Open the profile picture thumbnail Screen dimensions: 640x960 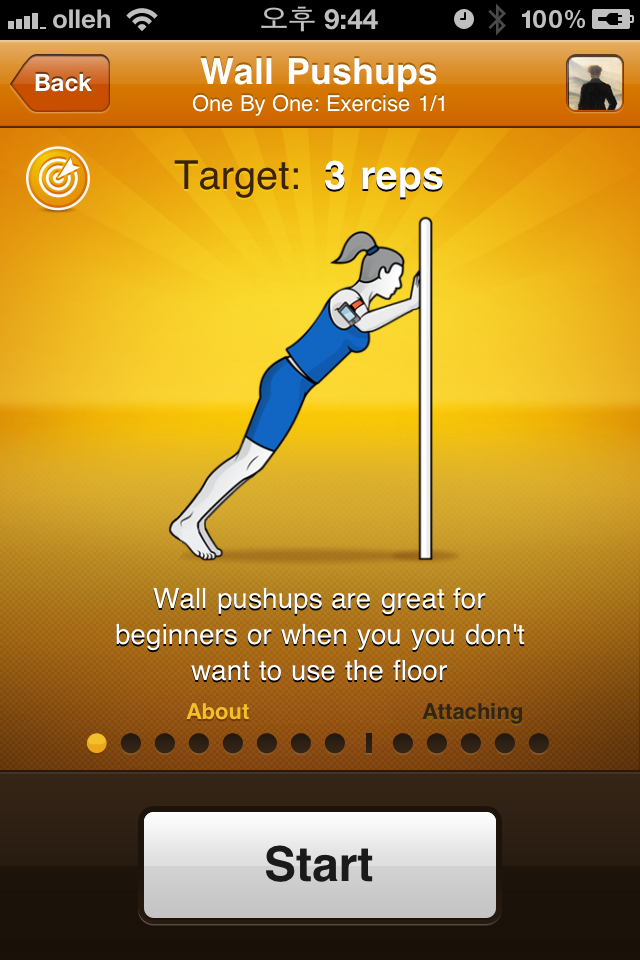(x=595, y=83)
